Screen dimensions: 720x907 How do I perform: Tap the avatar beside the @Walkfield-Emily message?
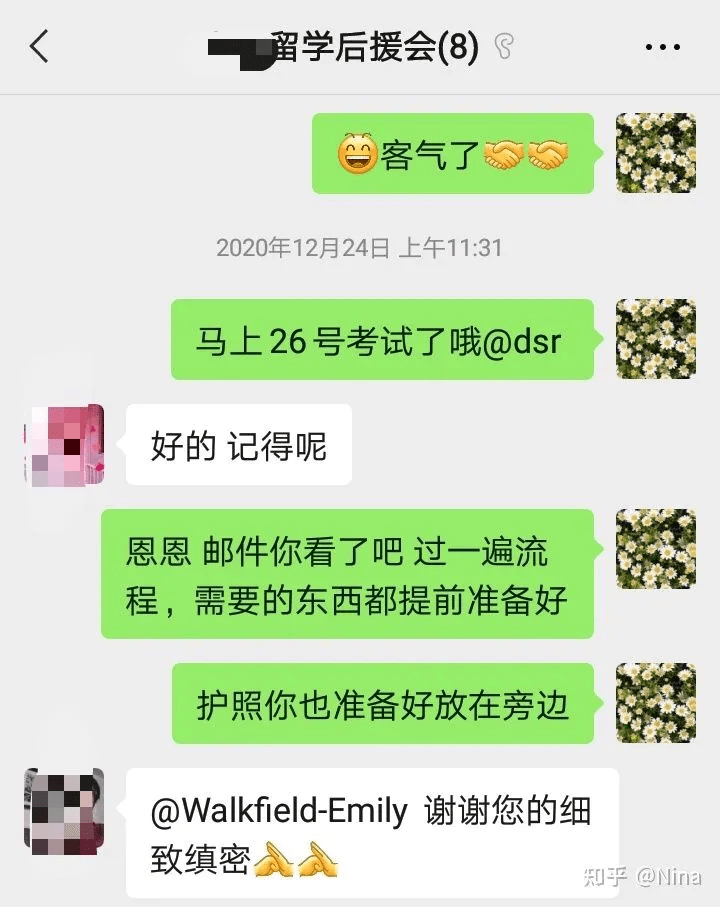click(x=64, y=809)
